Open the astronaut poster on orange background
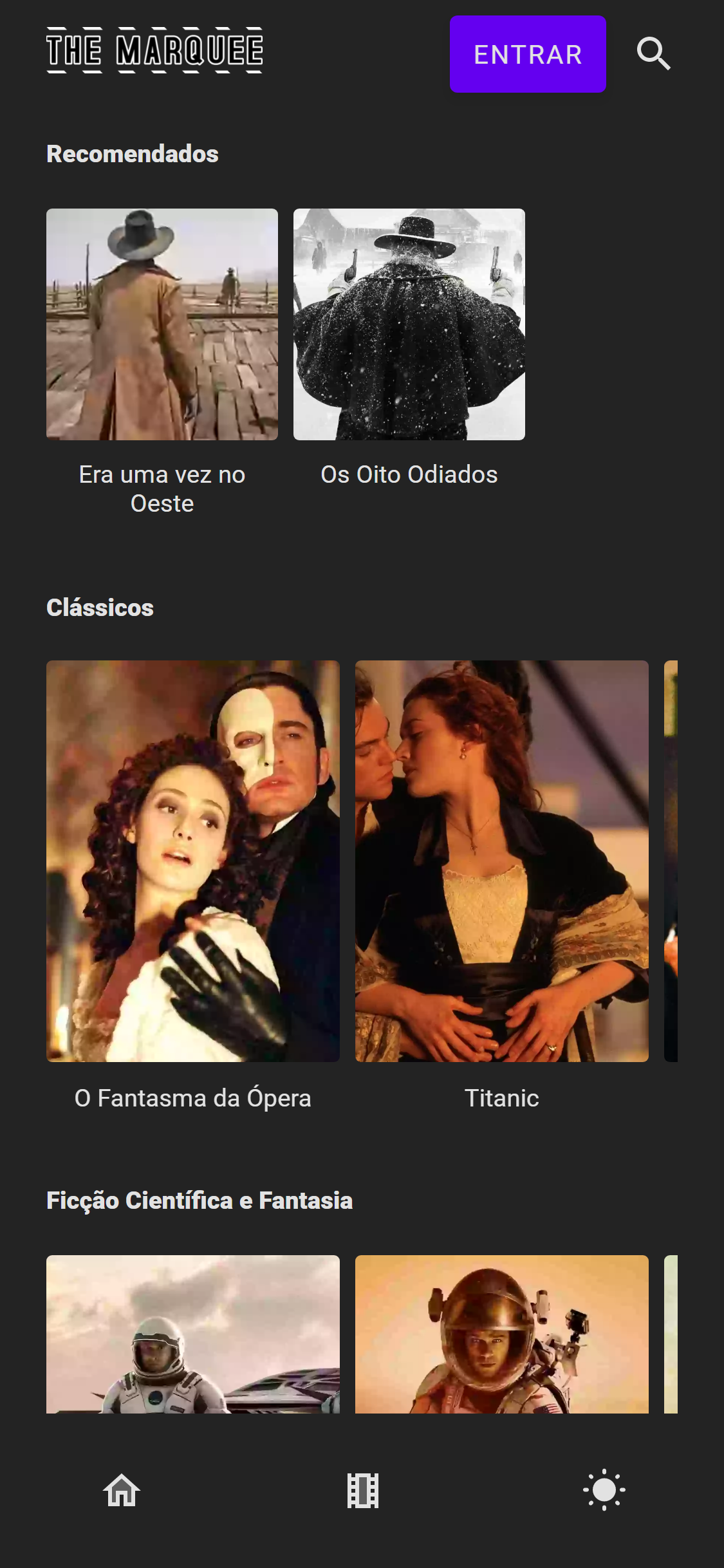 [x=502, y=1334]
